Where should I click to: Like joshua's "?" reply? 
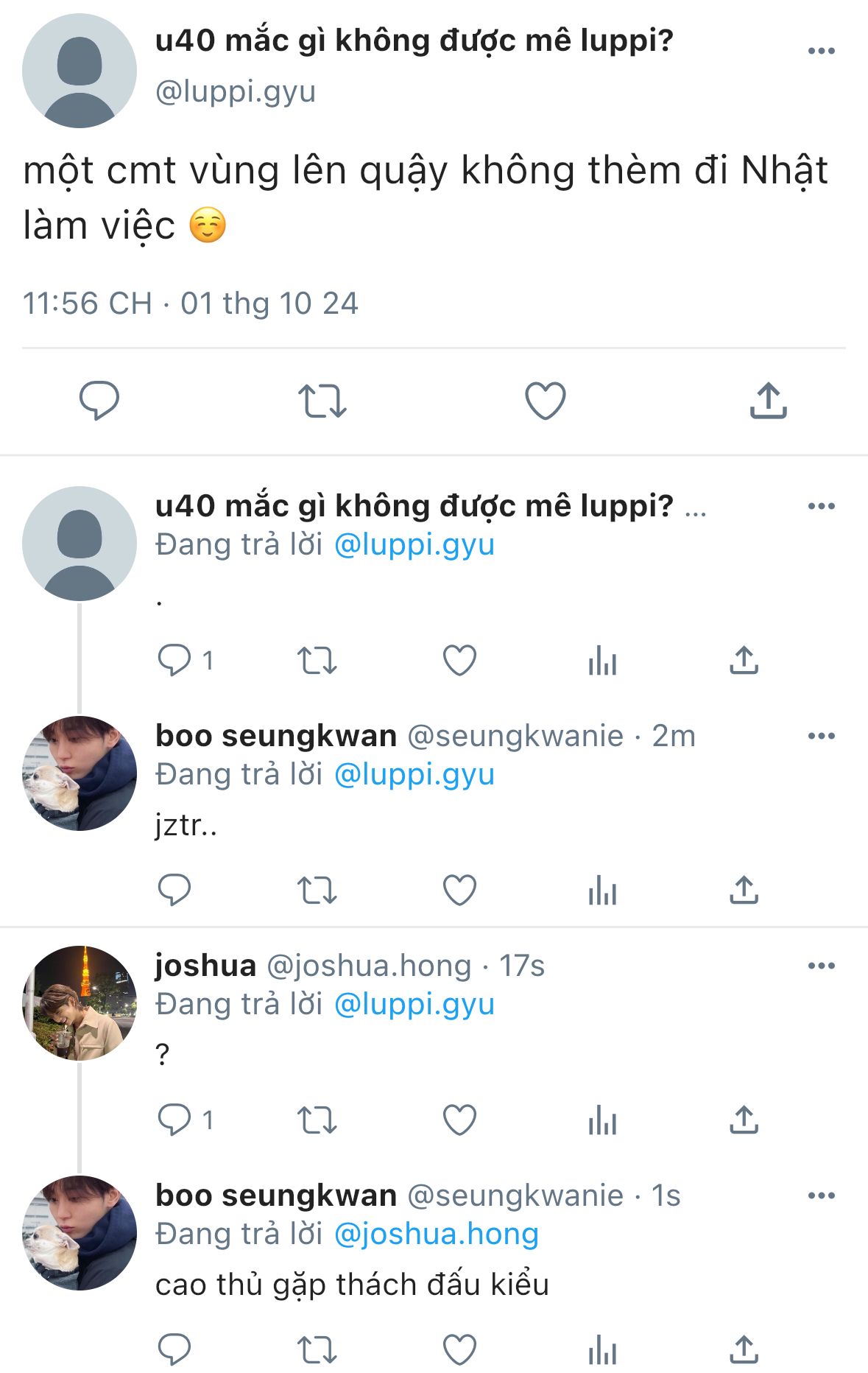coord(460,1120)
